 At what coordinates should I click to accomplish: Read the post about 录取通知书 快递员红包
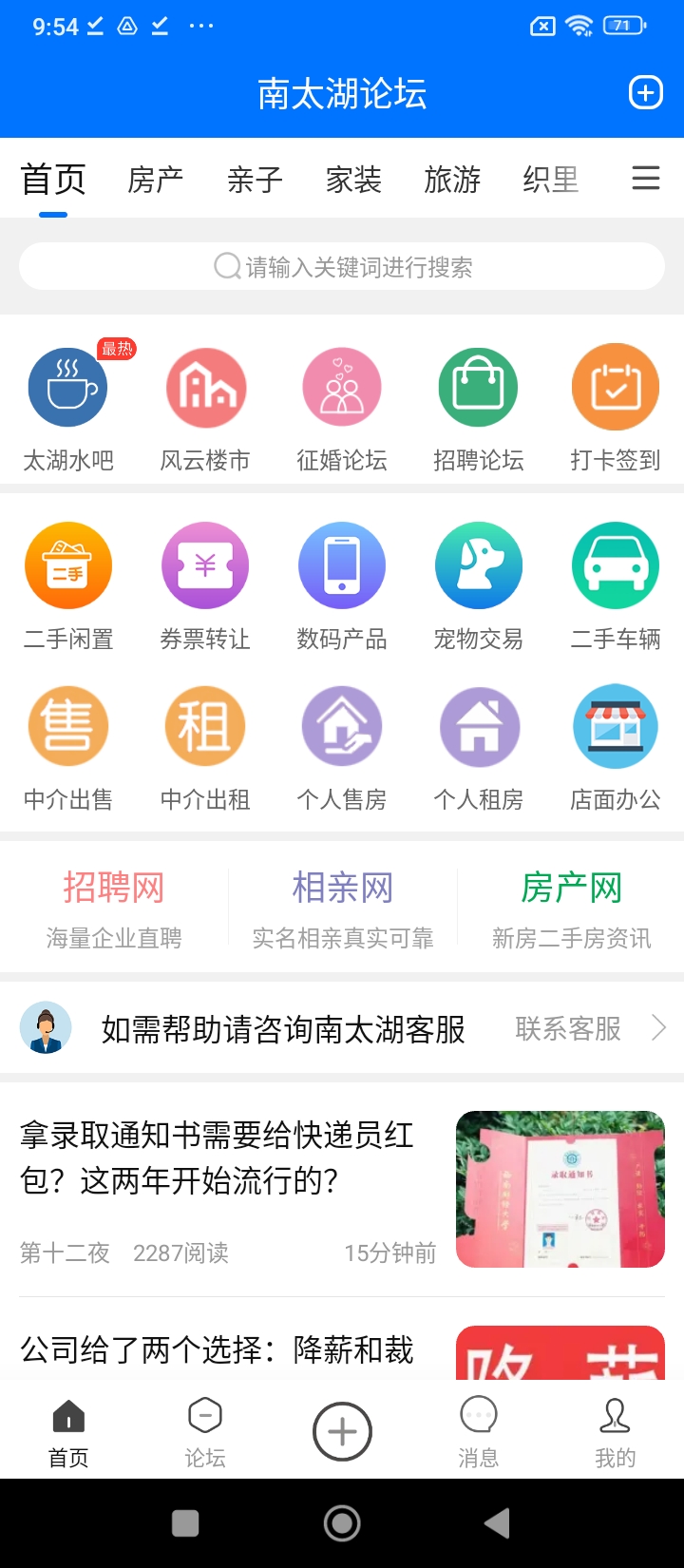point(218,1157)
